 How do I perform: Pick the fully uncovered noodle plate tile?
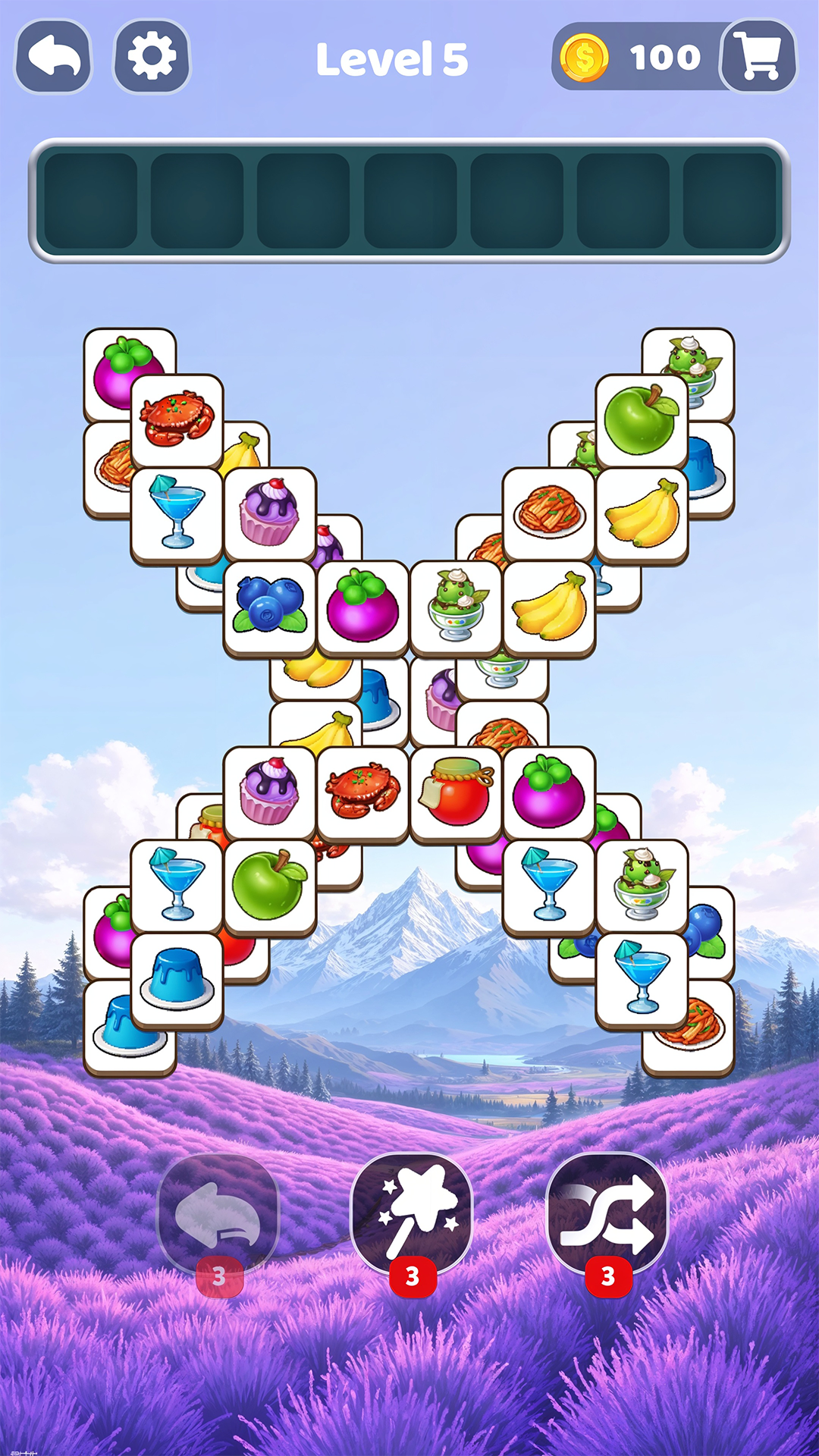[x=549, y=515]
